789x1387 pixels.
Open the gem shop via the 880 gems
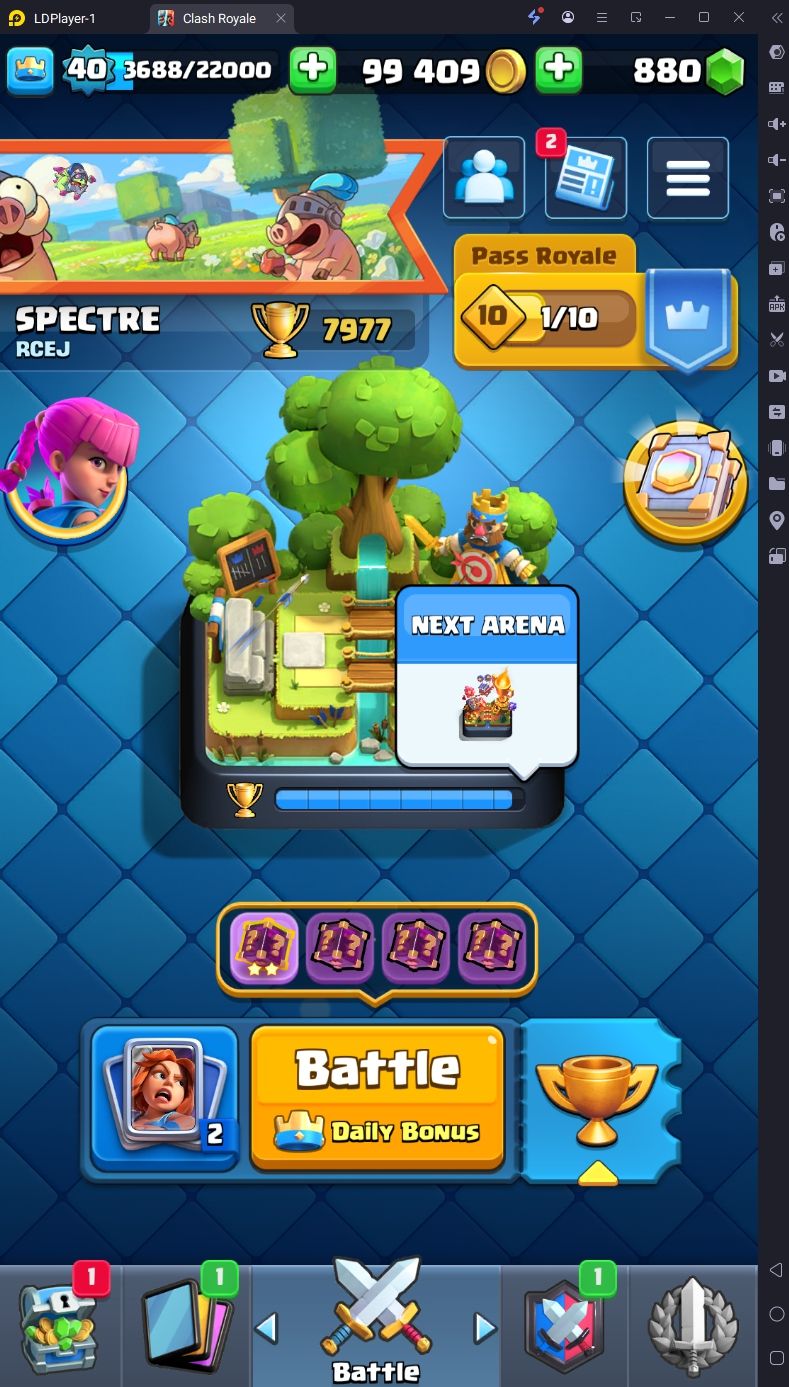(689, 70)
